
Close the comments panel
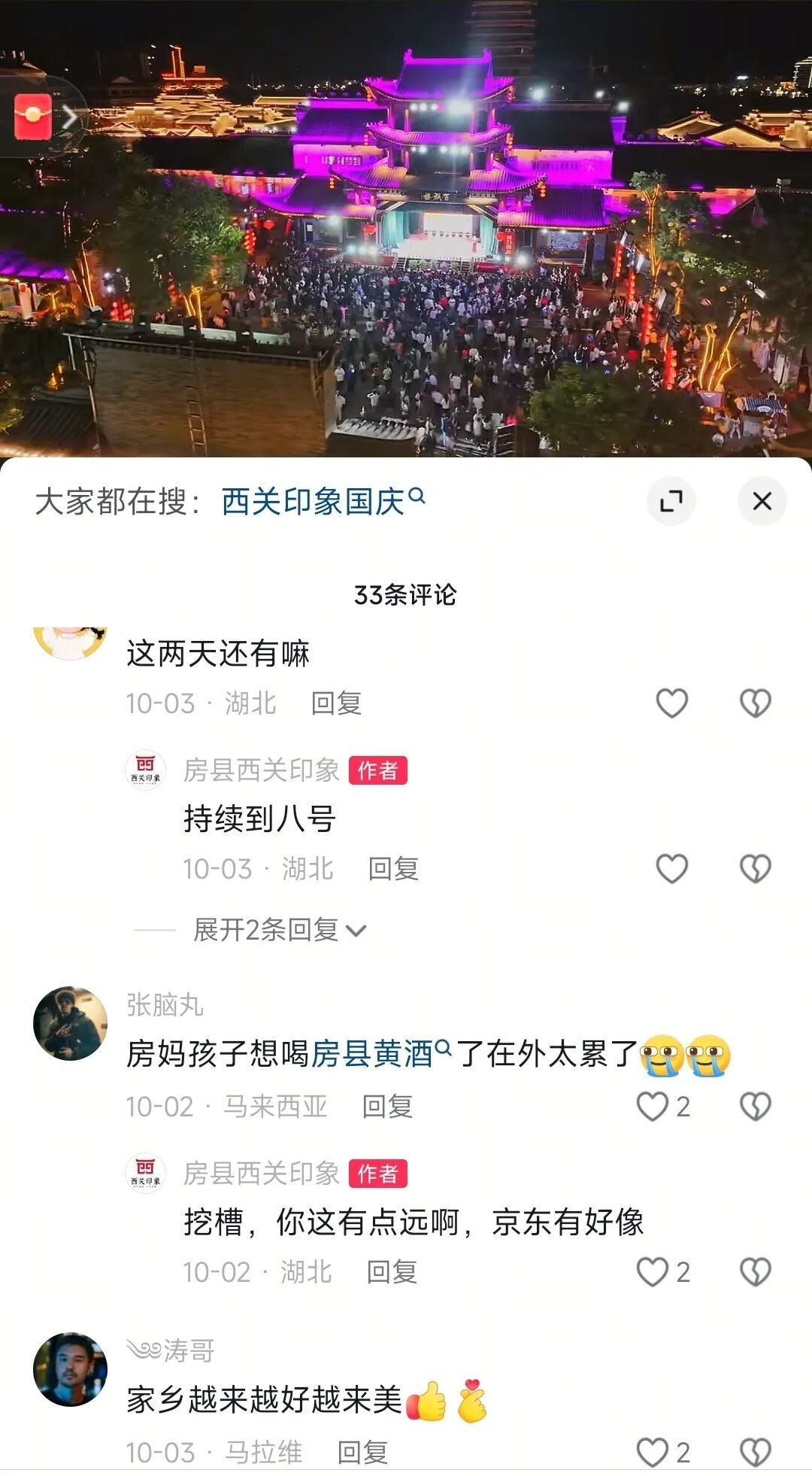(762, 501)
